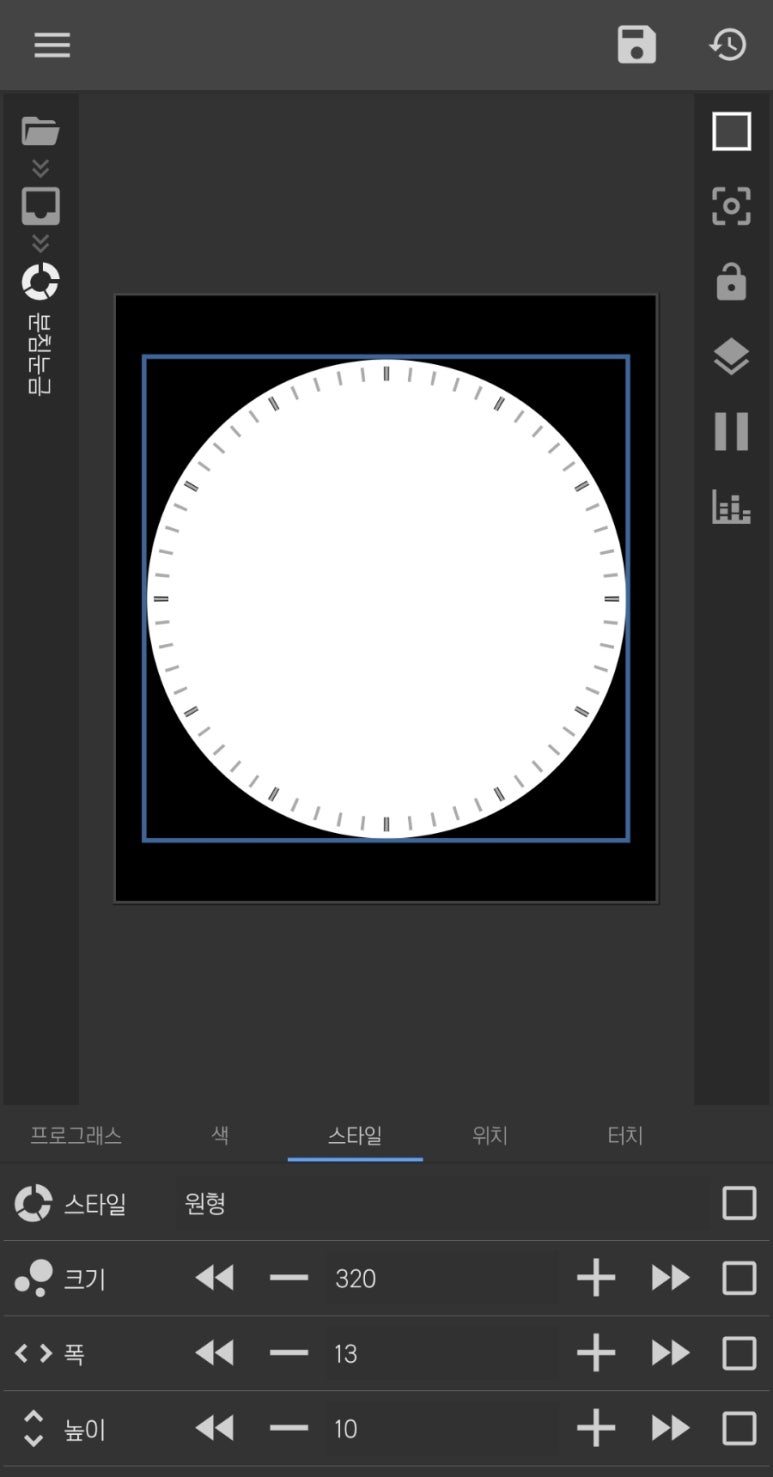Open the layers icon
The width and height of the screenshot is (773, 1477).
731,357
